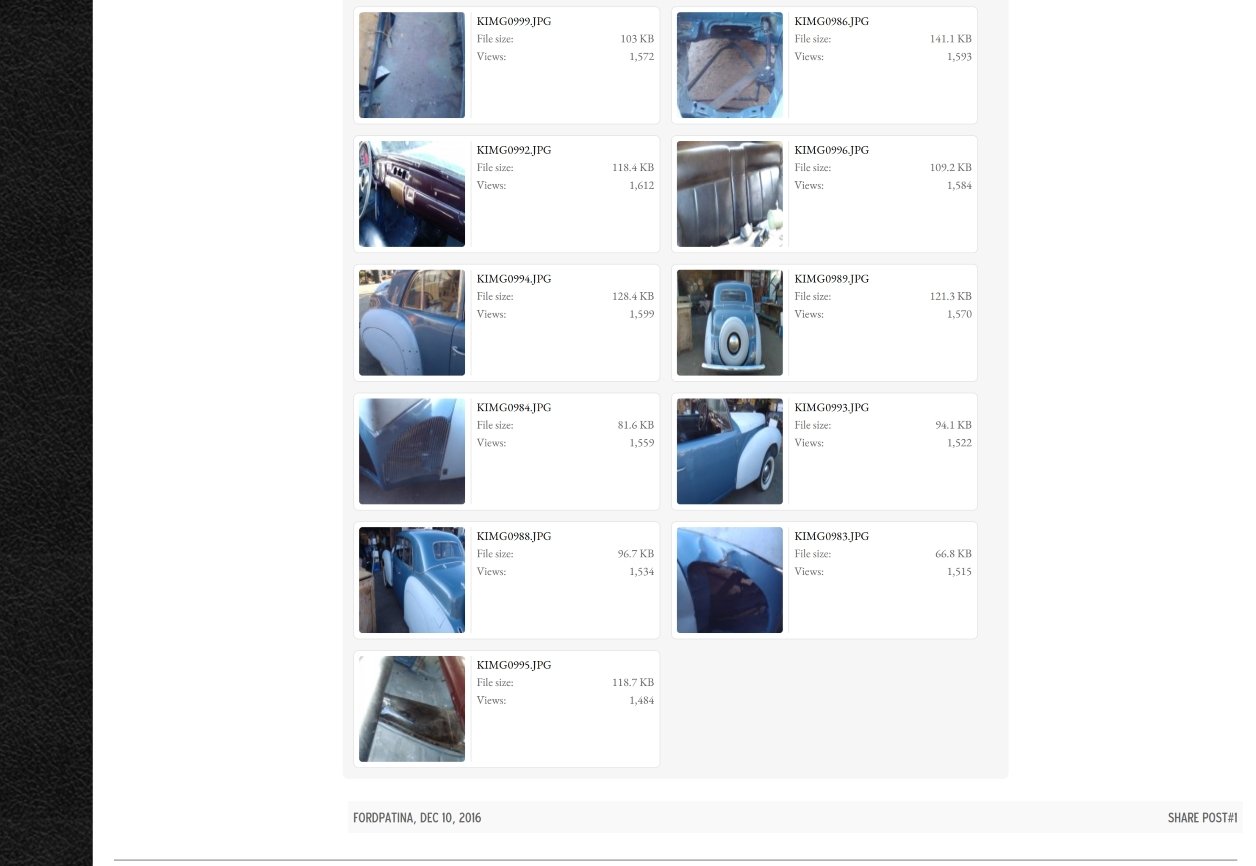The width and height of the screenshot is (1256, 866).
Task: Open the KIMG0995.JPG attachment thumbnail
Action: point(411,708)
